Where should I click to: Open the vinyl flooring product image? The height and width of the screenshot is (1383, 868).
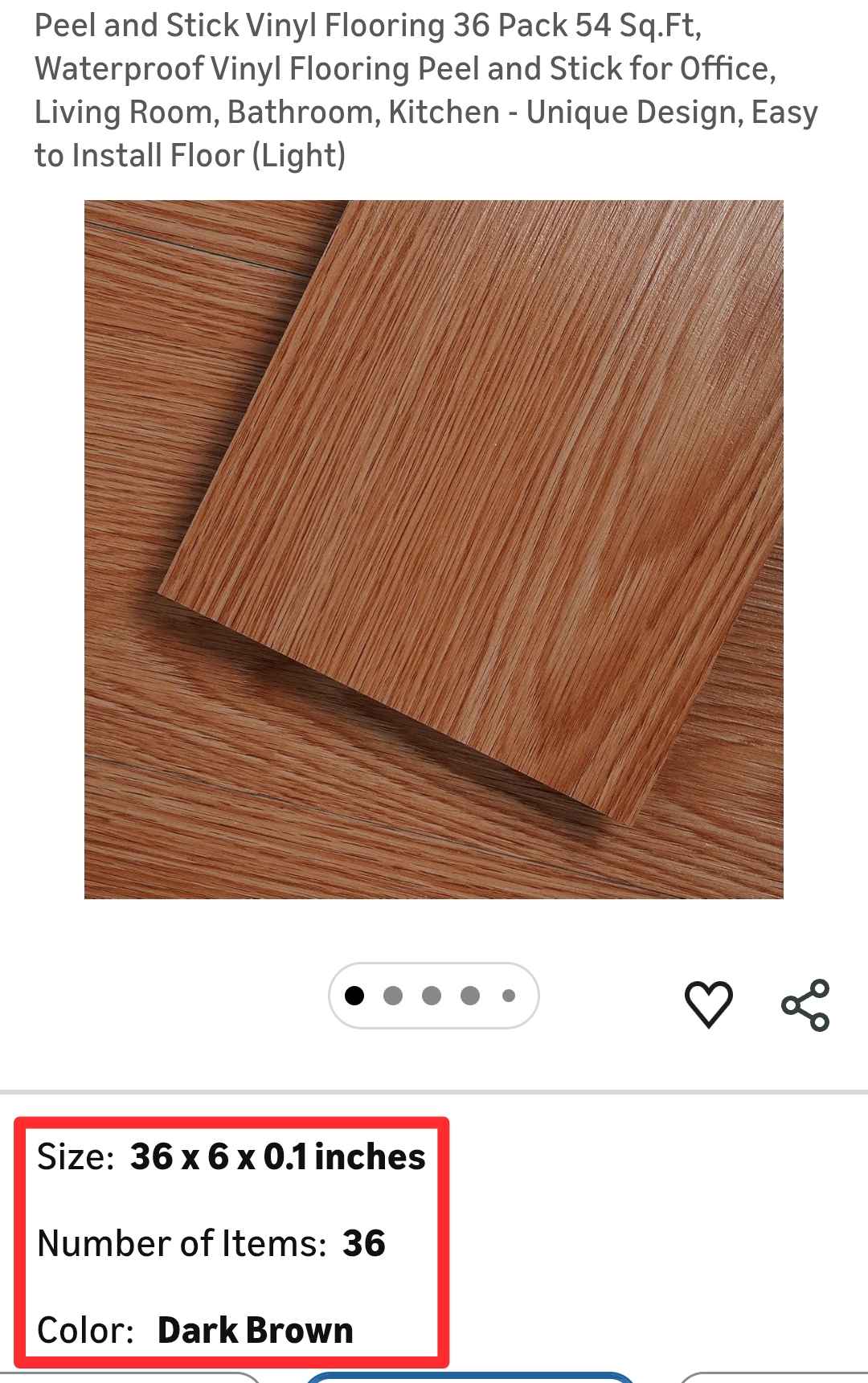click(434, 549)
